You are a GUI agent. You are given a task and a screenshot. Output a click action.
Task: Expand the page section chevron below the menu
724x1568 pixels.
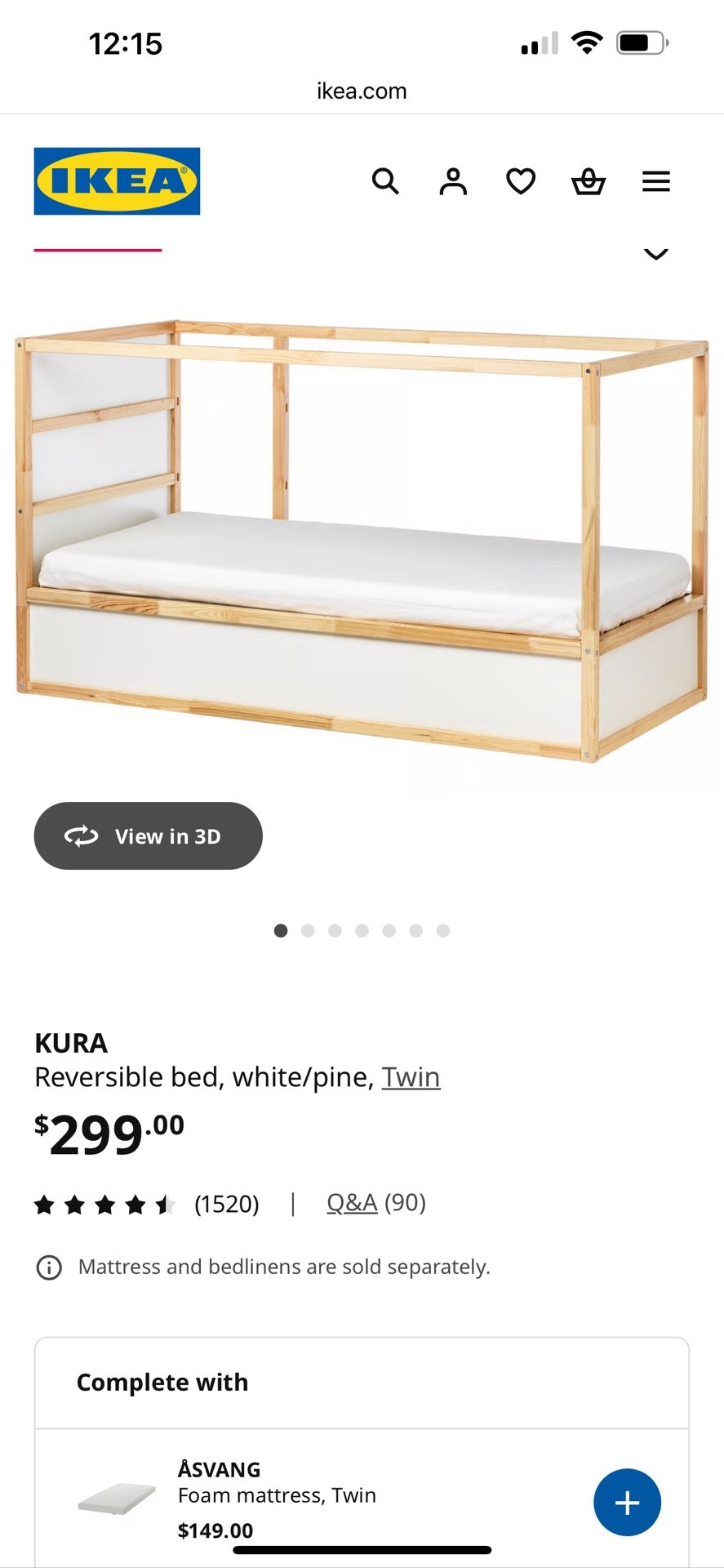pyautogui.click(x=656, y=255)
